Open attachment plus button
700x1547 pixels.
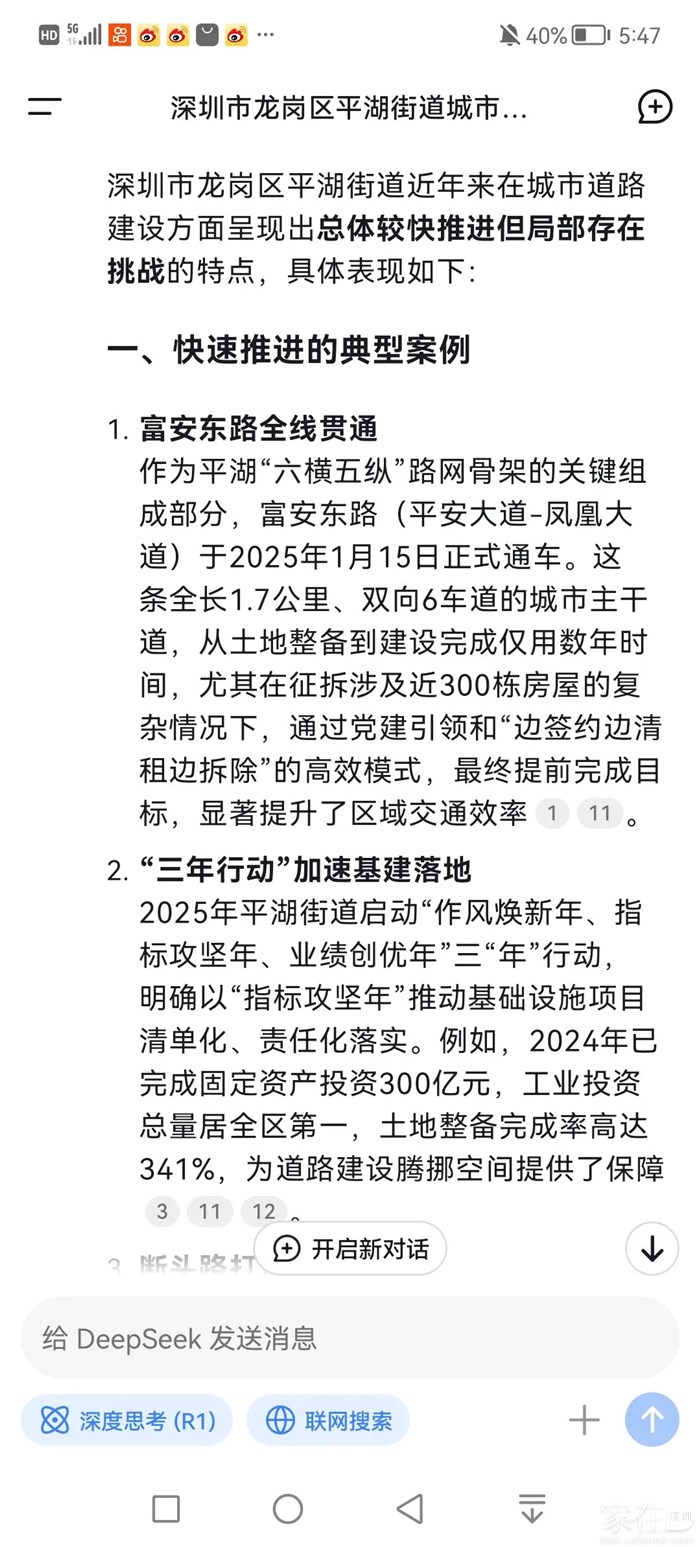[584, 1420]
